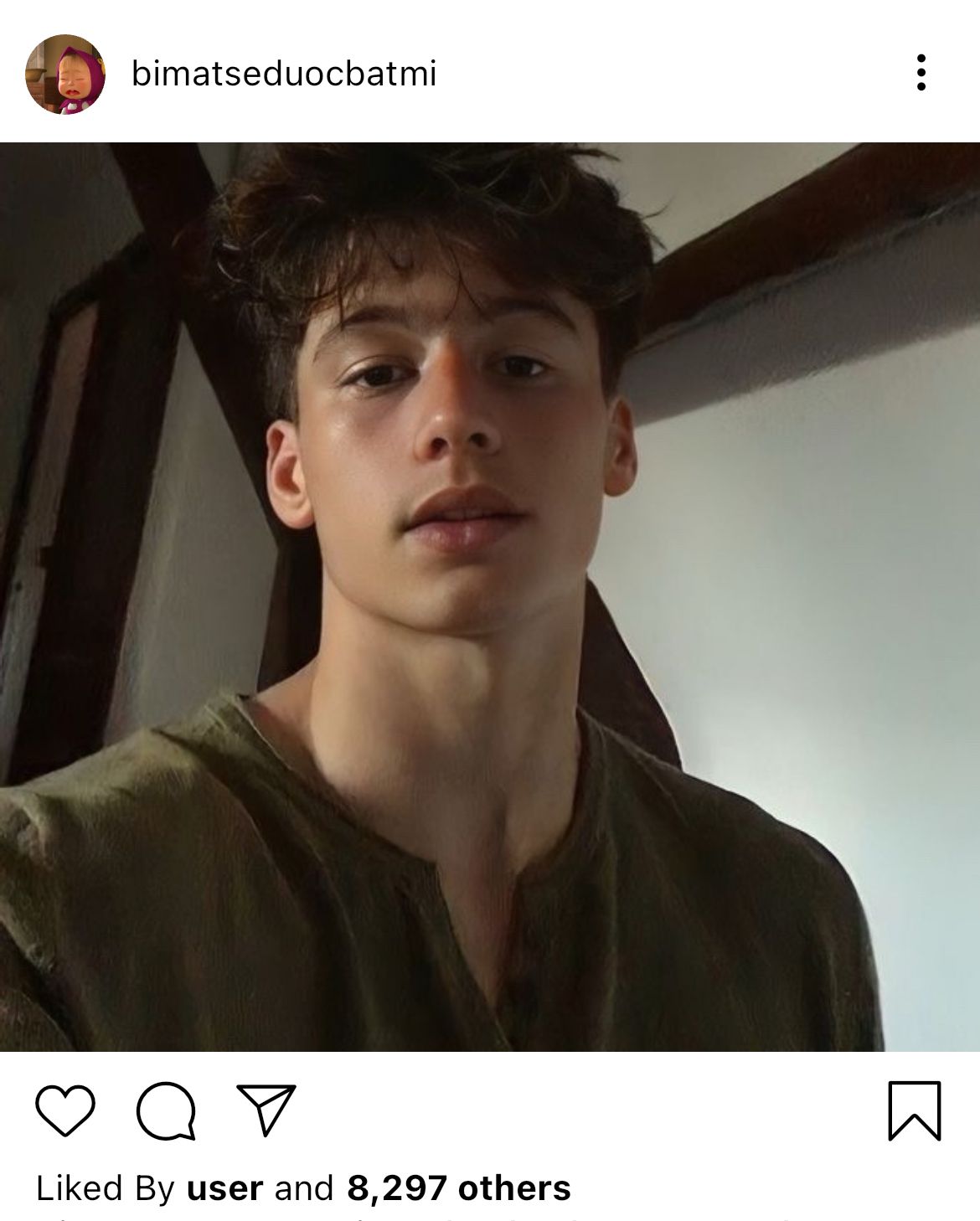Open the post's three-dot options menu
Viewport: 980px width, 1221px height.
point(921,73)
